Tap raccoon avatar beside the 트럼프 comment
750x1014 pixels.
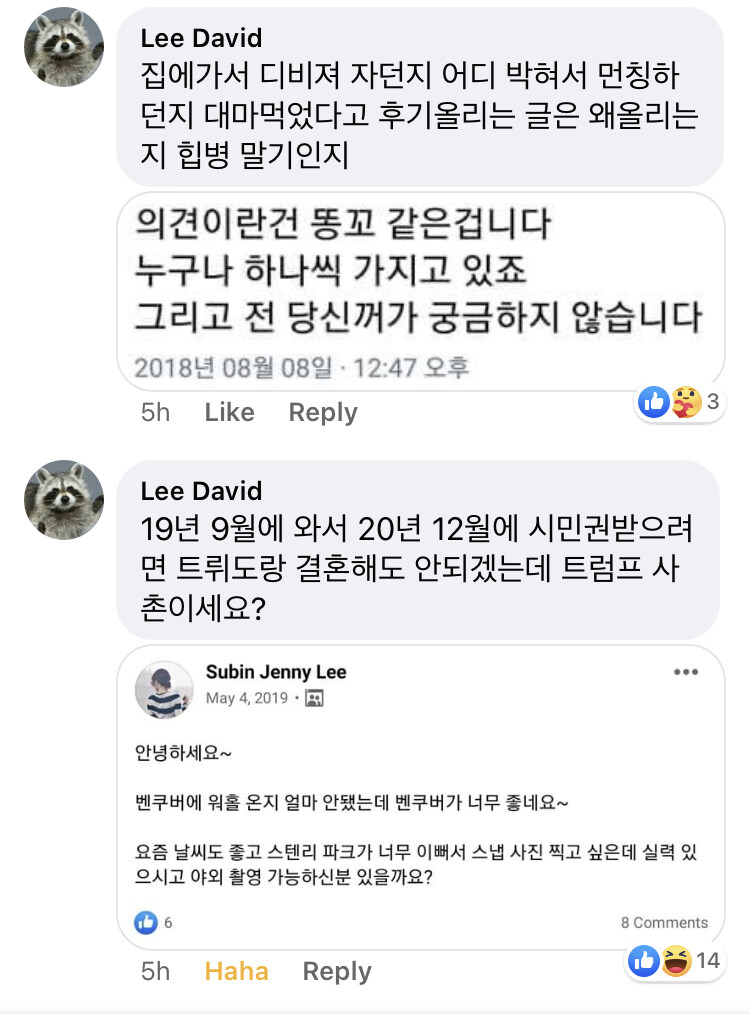click(x=64, y=500)
